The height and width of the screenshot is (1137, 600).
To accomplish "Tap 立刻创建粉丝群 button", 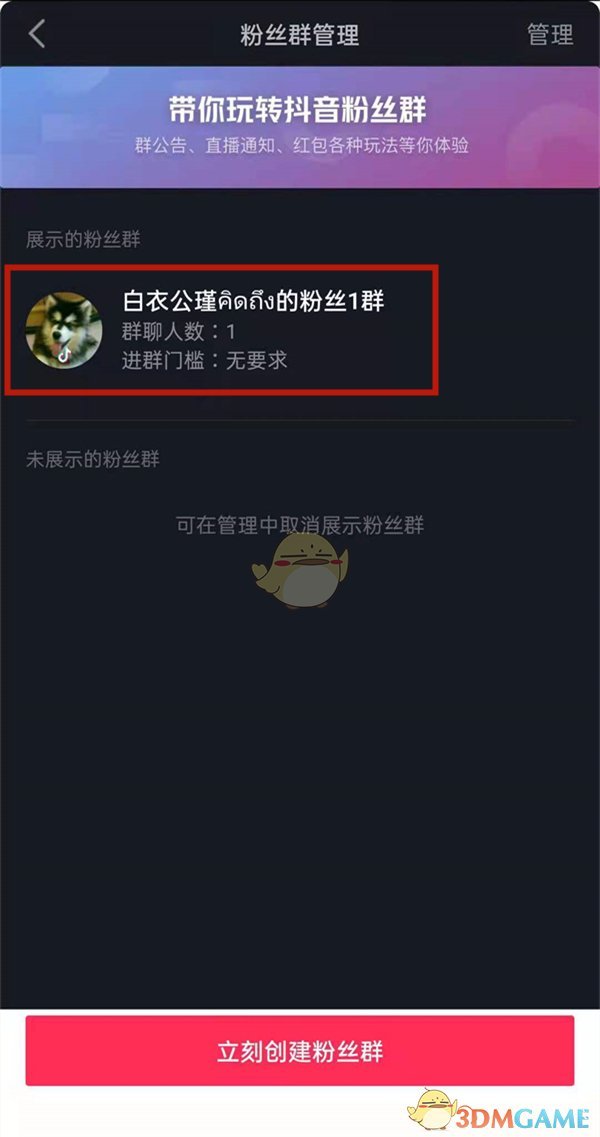I will (300, 1051).
